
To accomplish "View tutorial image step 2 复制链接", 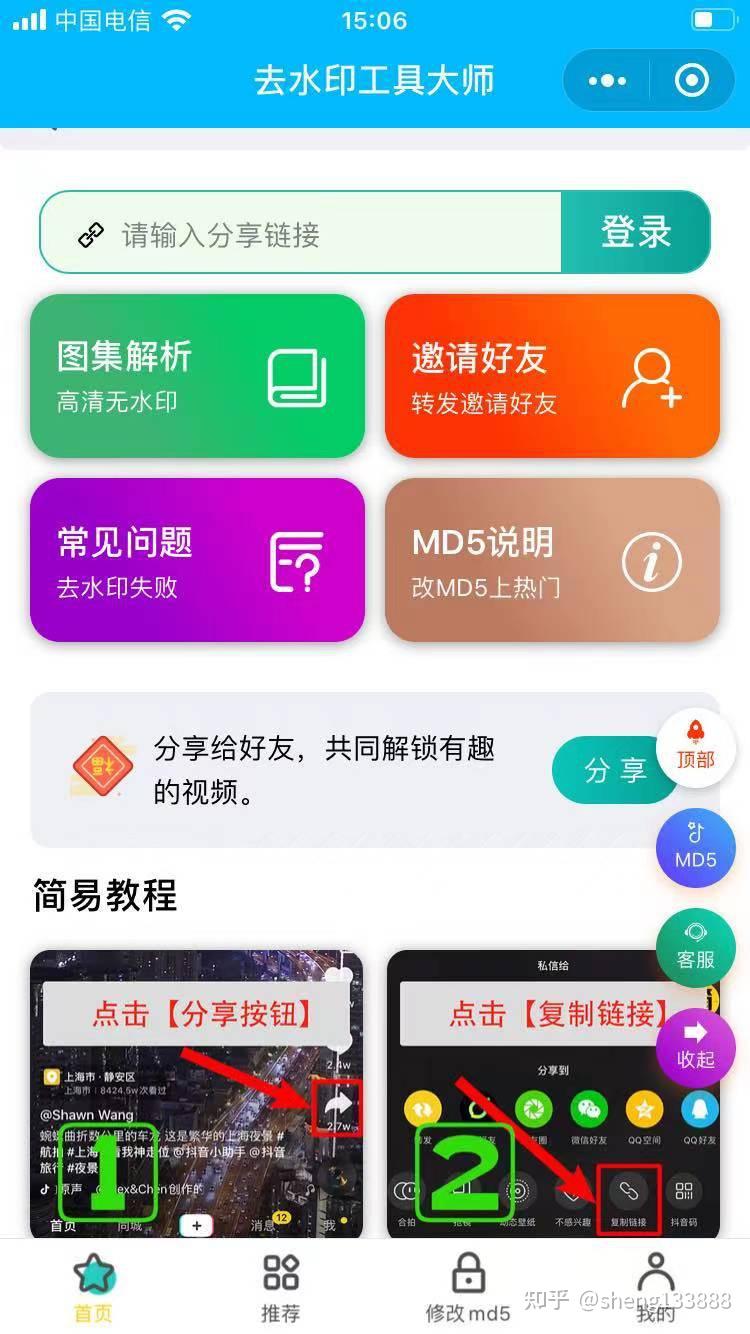I will [553, 1095].
